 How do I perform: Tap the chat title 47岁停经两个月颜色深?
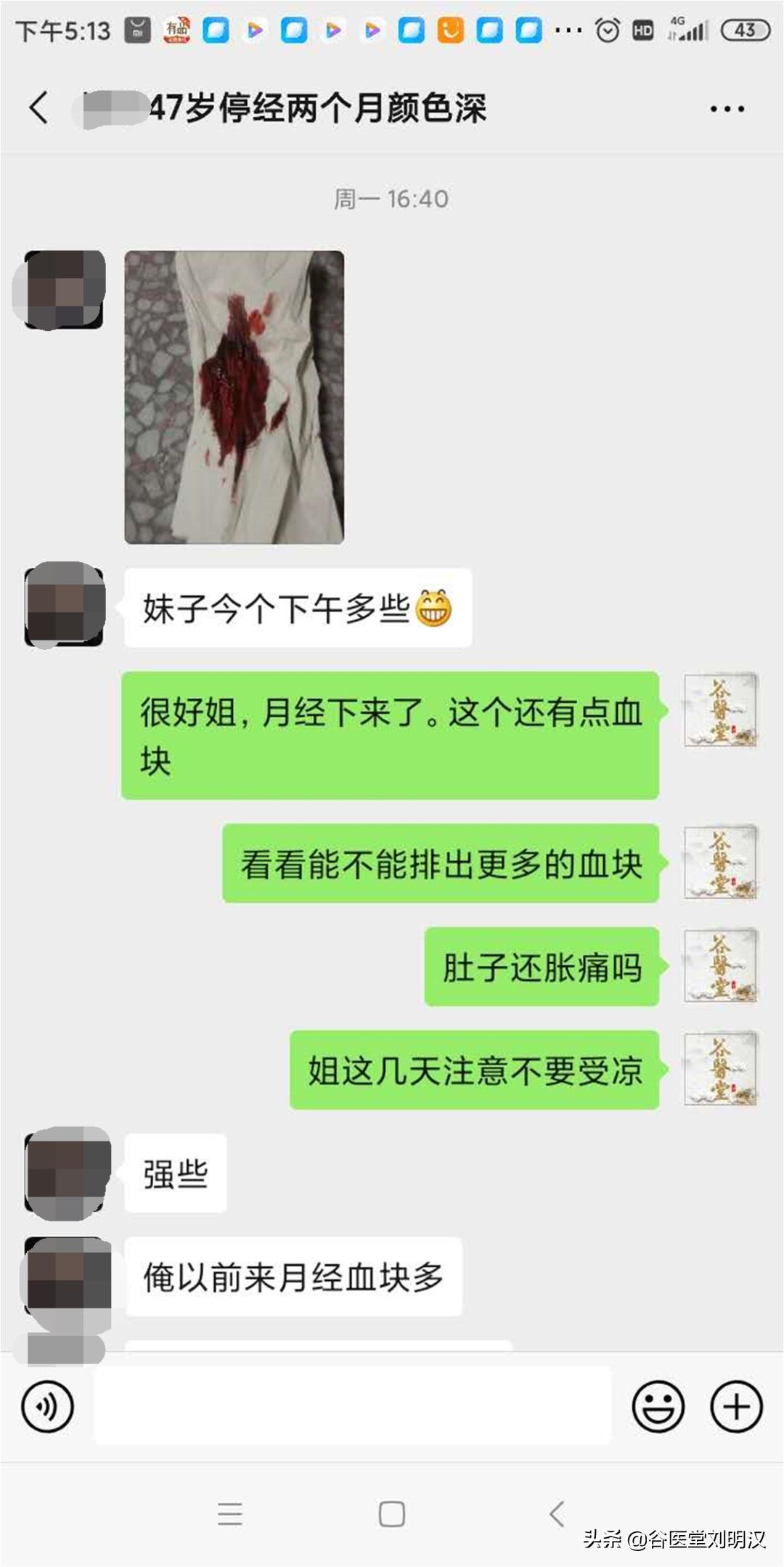click(x=319, y=106)
